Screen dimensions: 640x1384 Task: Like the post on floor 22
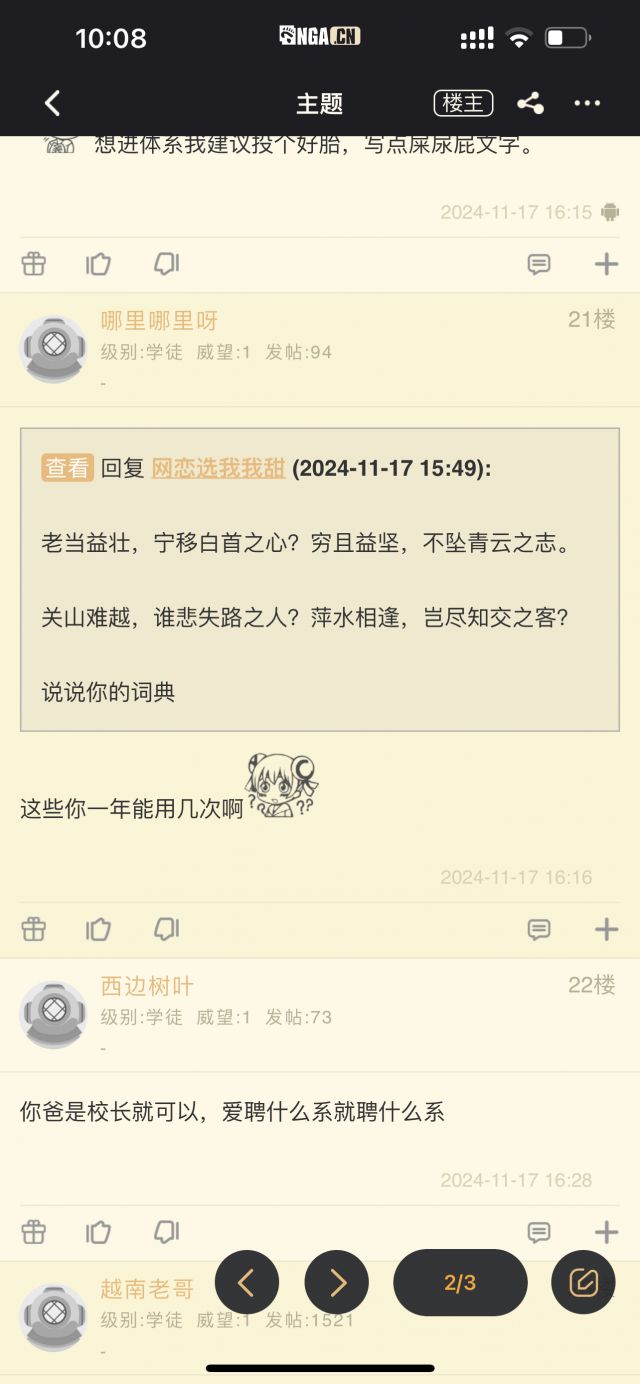98,1232
